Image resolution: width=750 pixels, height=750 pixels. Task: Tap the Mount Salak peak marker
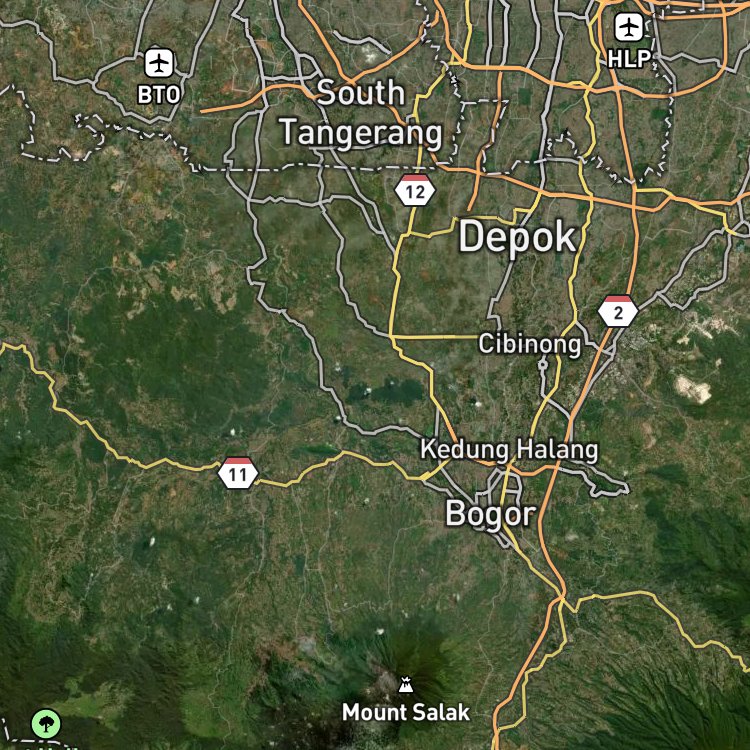coord(406,685)
